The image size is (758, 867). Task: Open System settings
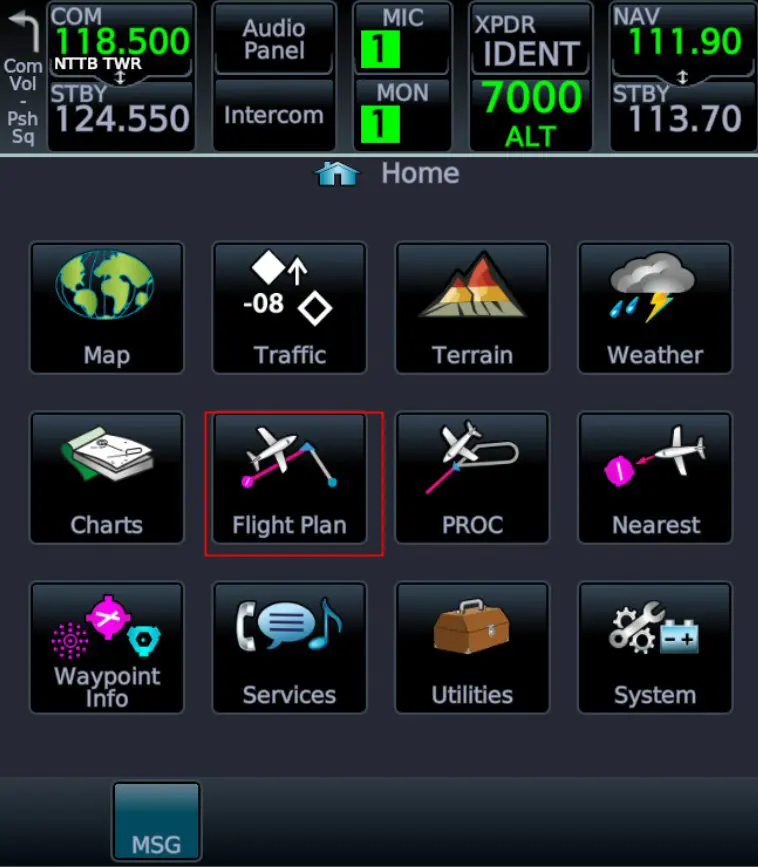coord(655,648)
